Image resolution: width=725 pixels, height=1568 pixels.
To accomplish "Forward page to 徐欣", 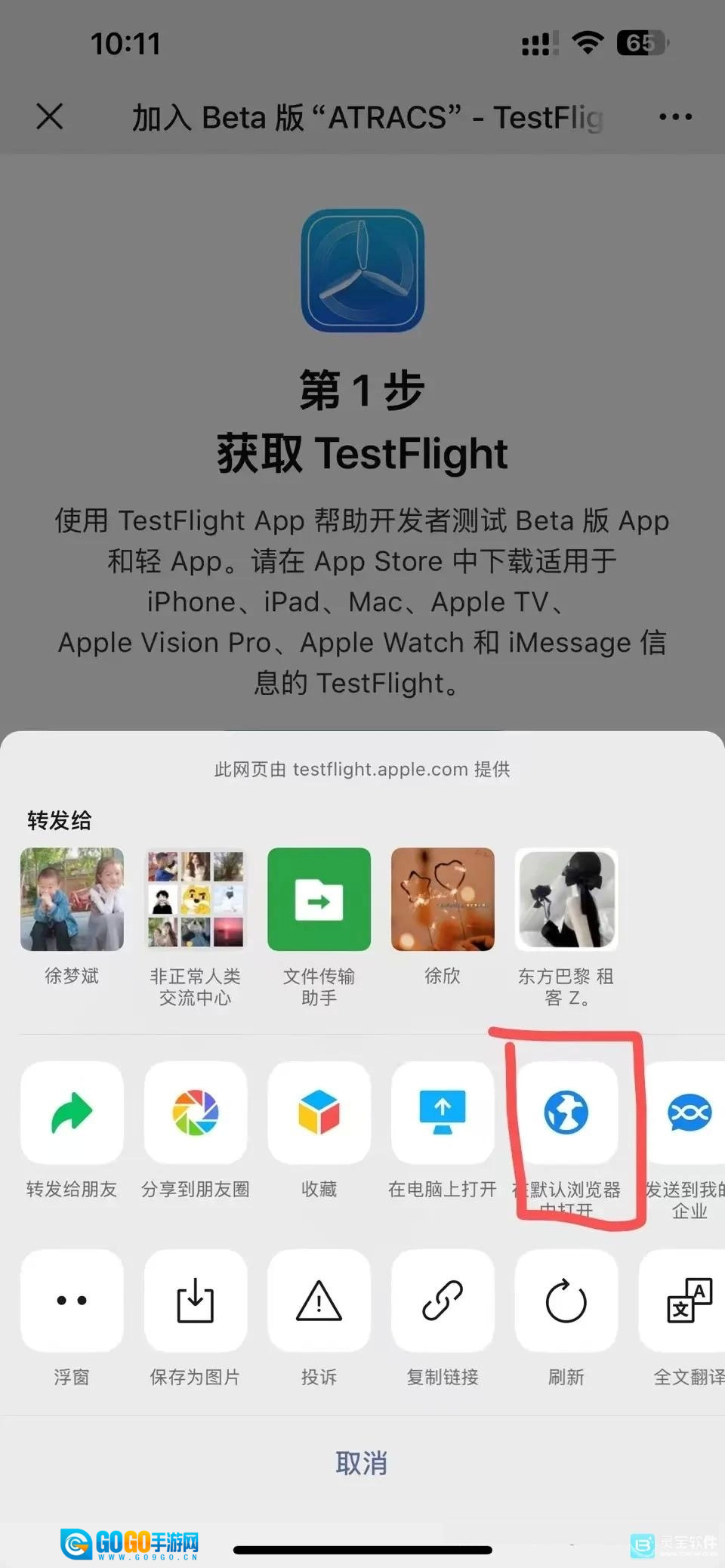I will (x=443, y=900).
